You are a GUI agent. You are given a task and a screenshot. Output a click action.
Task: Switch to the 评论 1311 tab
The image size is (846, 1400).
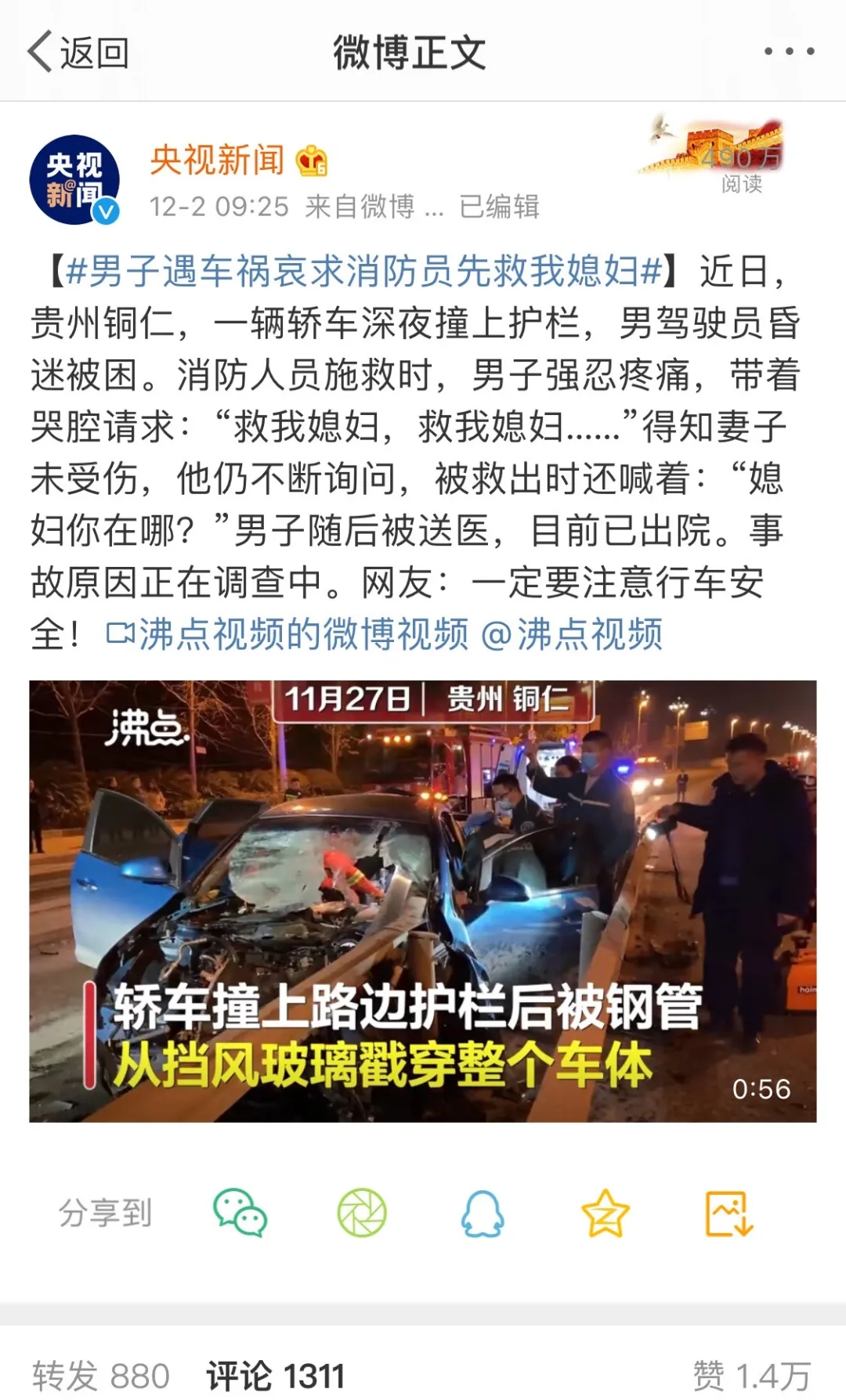pyautogui.click(x=276, y=1376)
